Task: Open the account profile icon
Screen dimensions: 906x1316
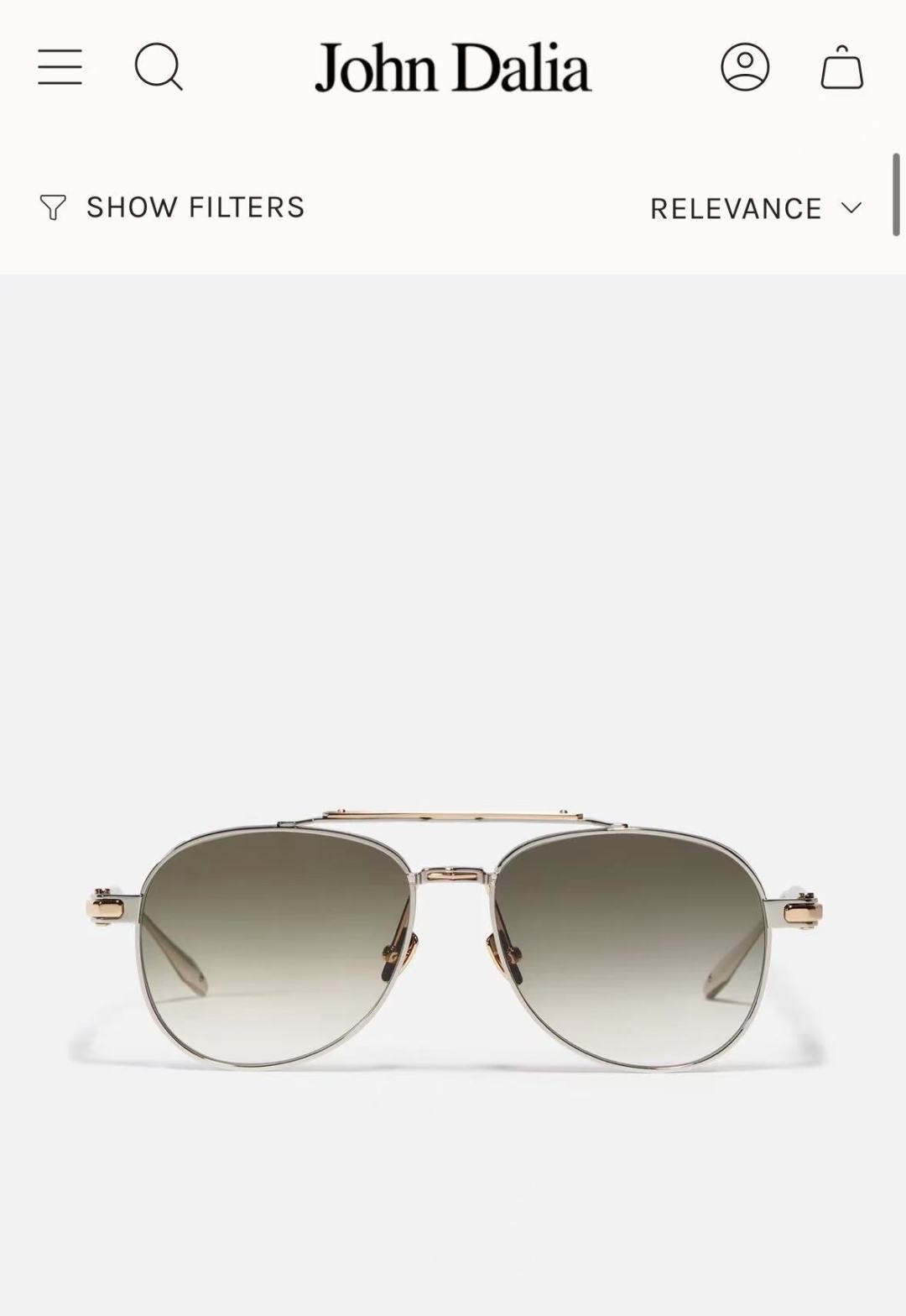Action: click(745, 67)
